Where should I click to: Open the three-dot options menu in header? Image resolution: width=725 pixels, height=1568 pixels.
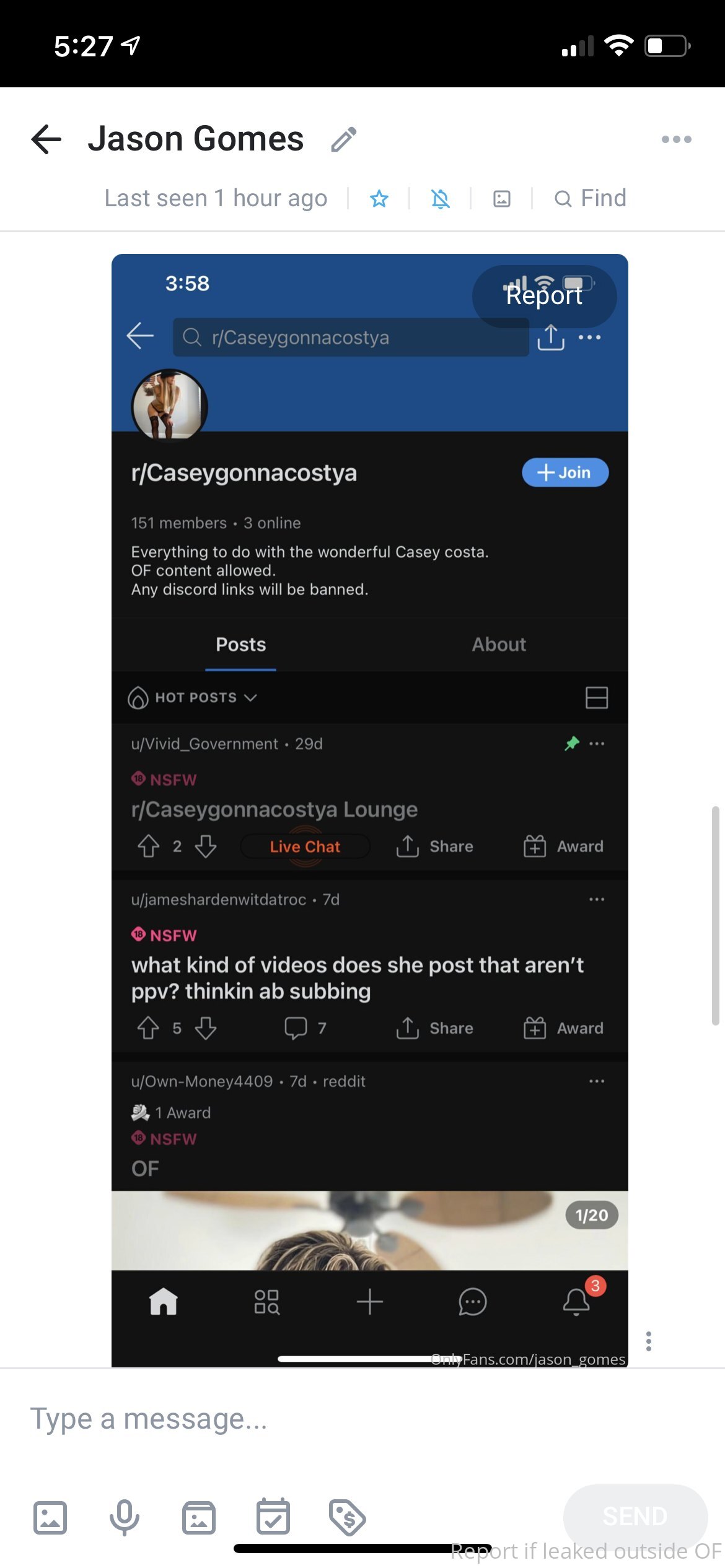676,139
